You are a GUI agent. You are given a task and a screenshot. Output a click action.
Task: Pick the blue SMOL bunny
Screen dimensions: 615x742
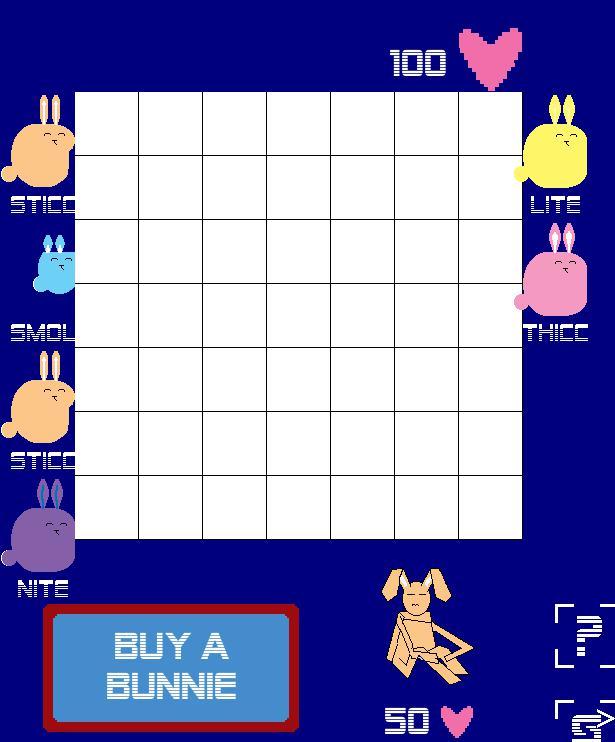[55, 266]
